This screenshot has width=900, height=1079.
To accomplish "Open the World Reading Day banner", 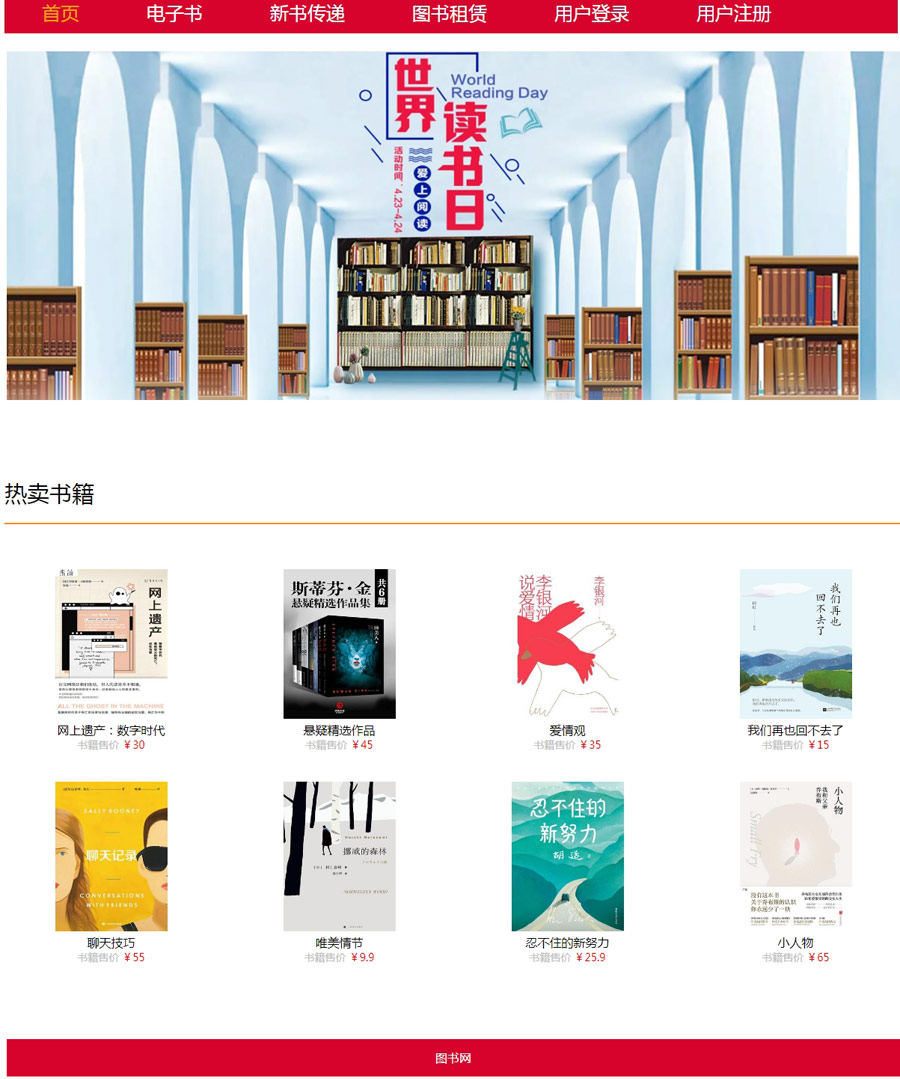I will tap(452, 225).
